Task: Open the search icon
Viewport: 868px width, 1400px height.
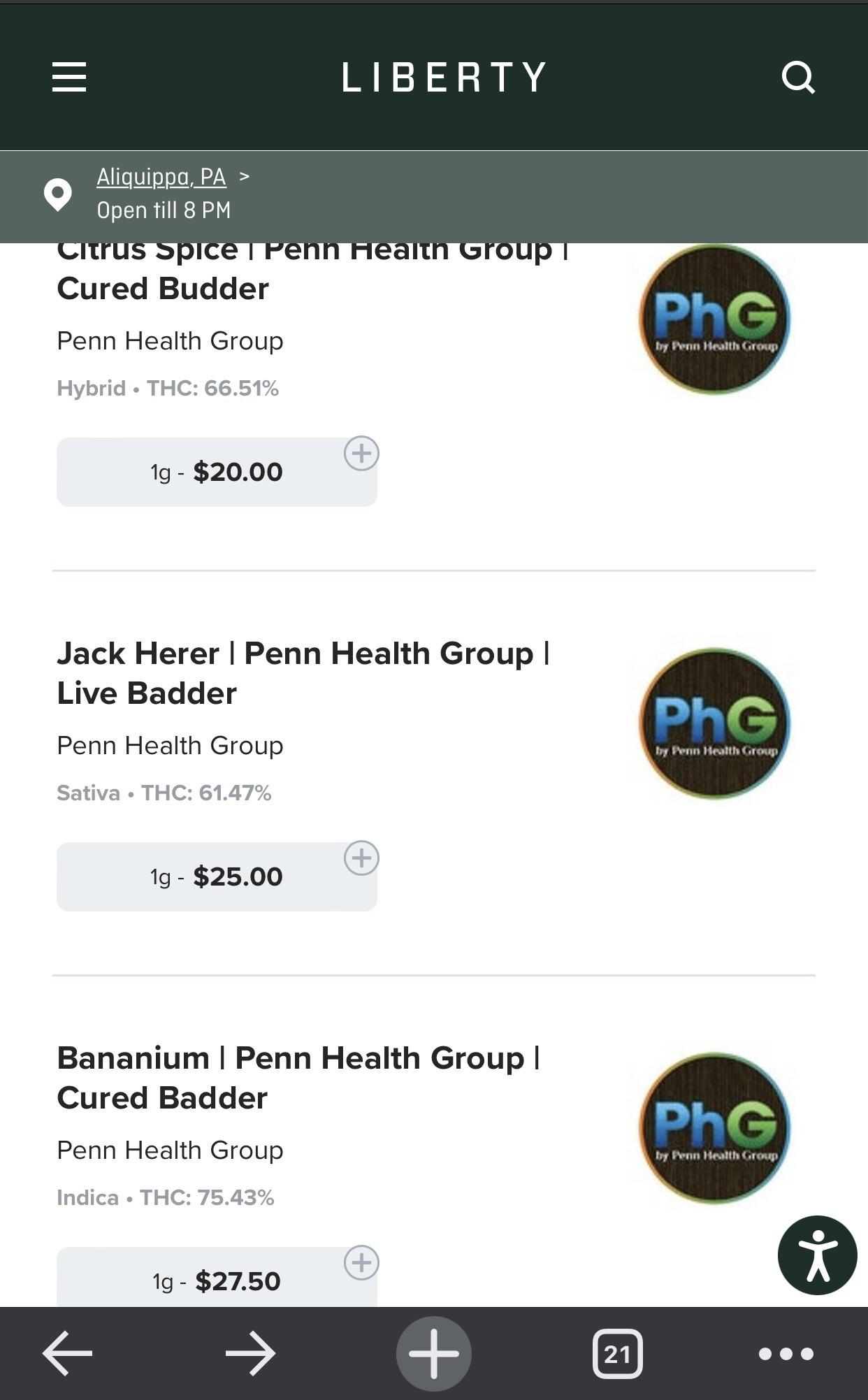Action: click(800, 77)
